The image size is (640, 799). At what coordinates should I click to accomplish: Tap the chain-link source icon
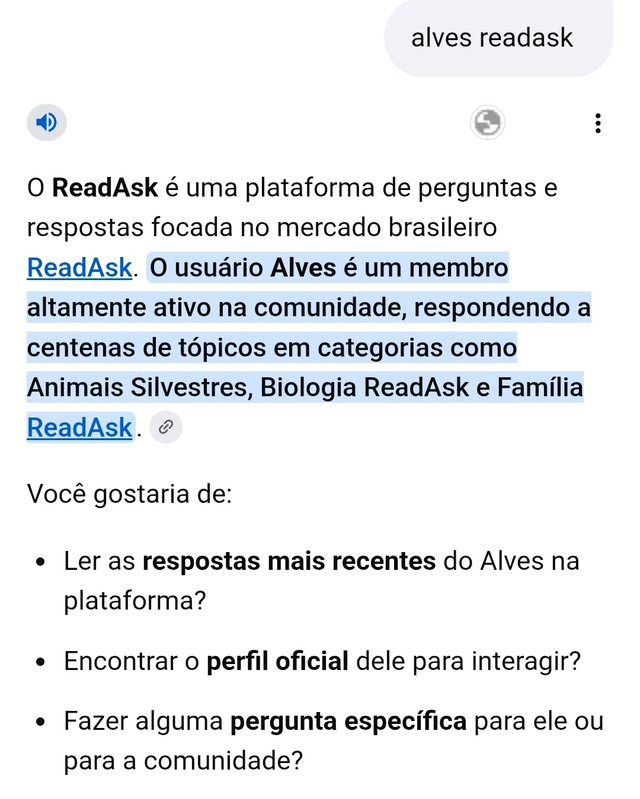click(166, 427)
